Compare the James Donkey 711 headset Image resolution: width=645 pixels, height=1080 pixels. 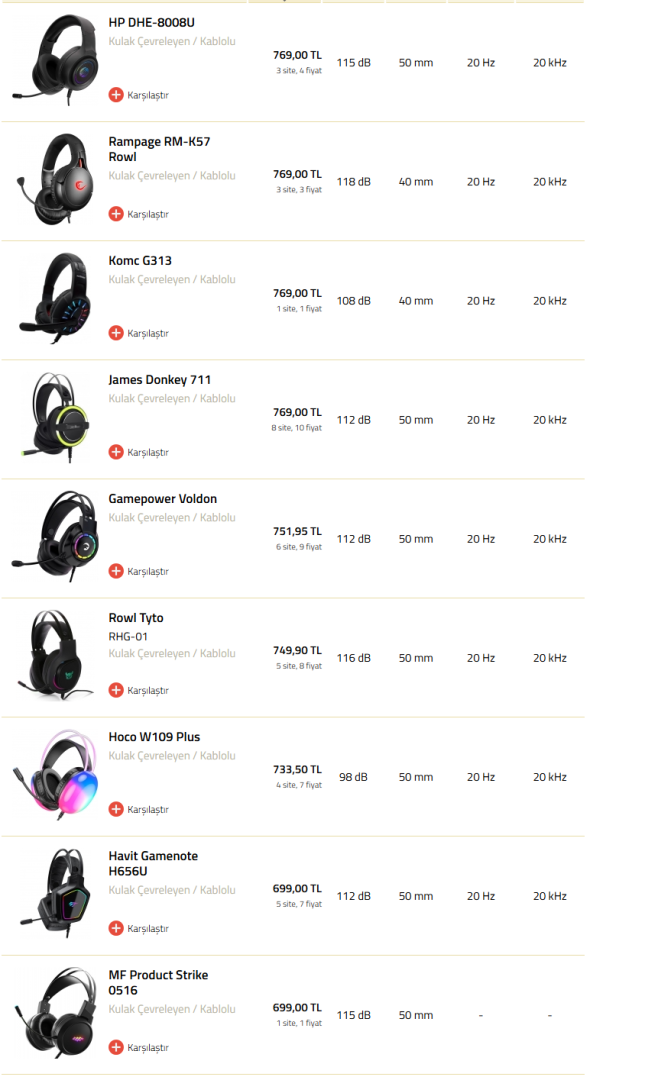(x=139, y=452)
